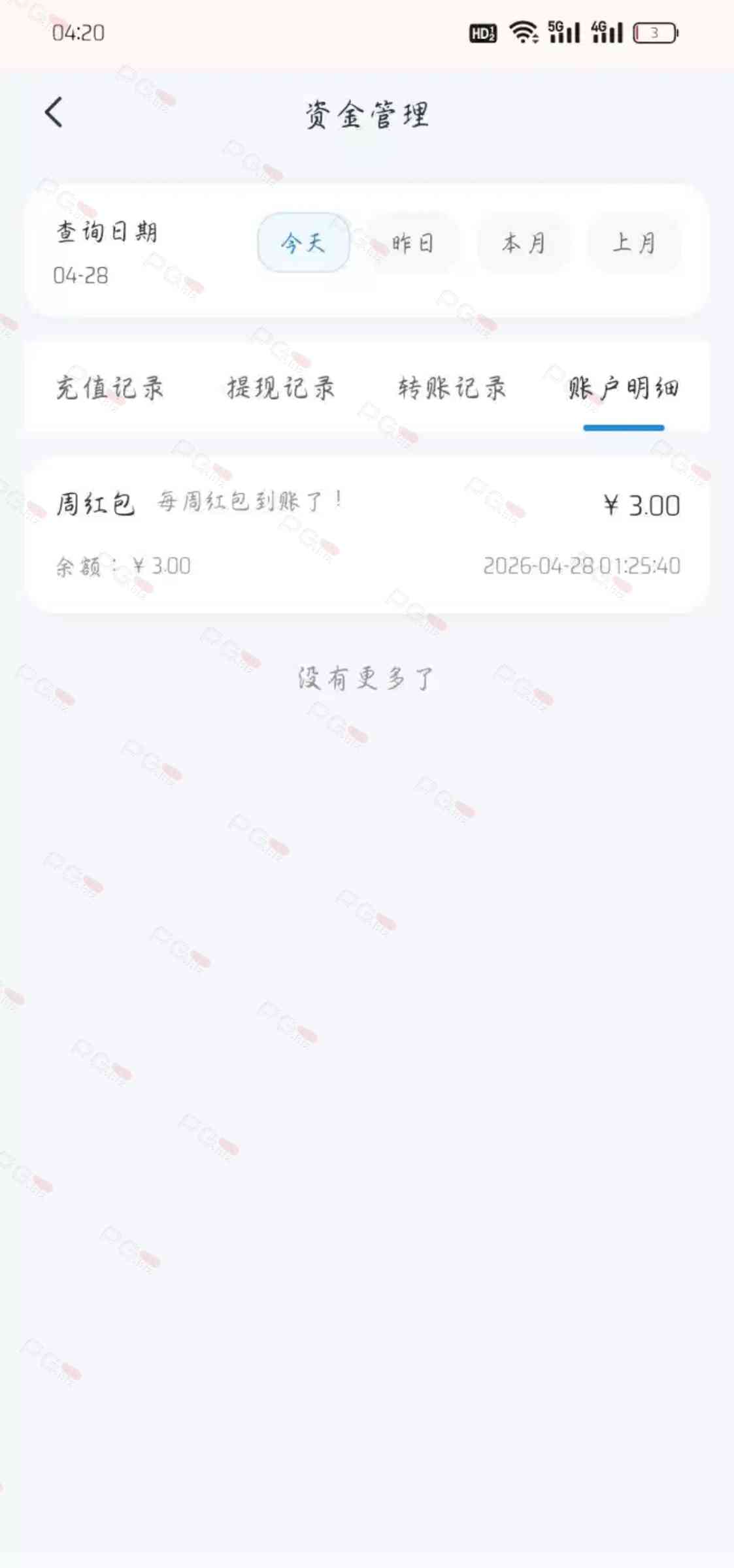
Task: Filter records by 昨日
Action: pyautogui.click(x=413, y=243)
